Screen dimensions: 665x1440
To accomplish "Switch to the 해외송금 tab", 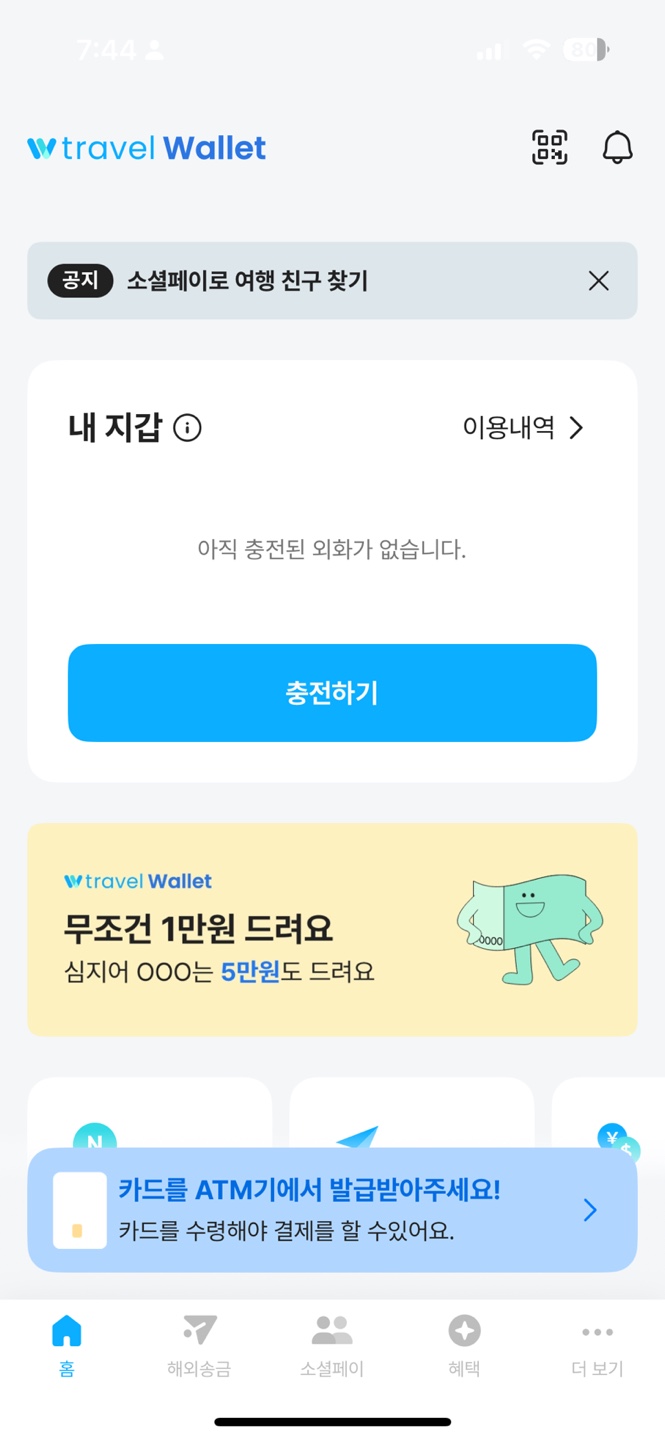I will tap(199, 1345).
